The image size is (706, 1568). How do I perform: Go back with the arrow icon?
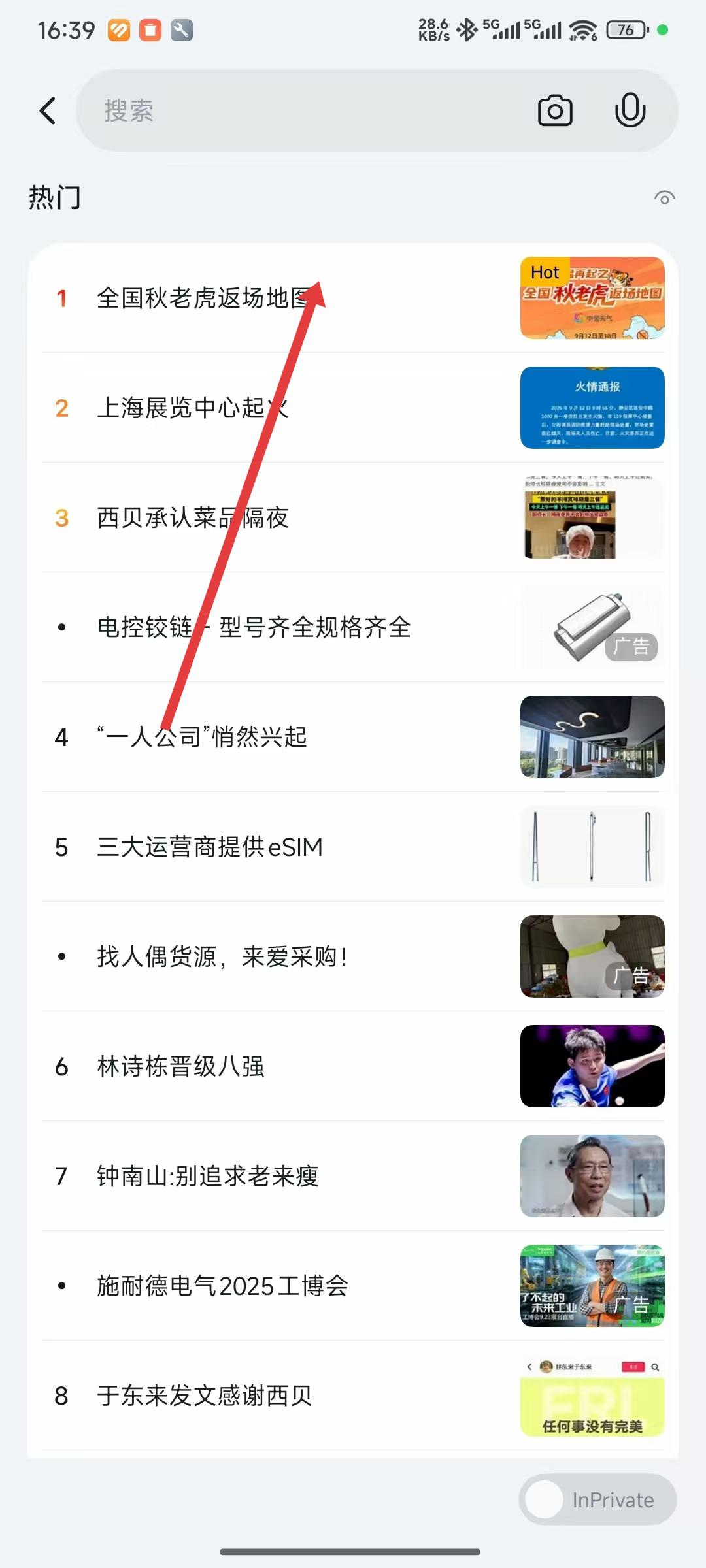tap(48, 111)
